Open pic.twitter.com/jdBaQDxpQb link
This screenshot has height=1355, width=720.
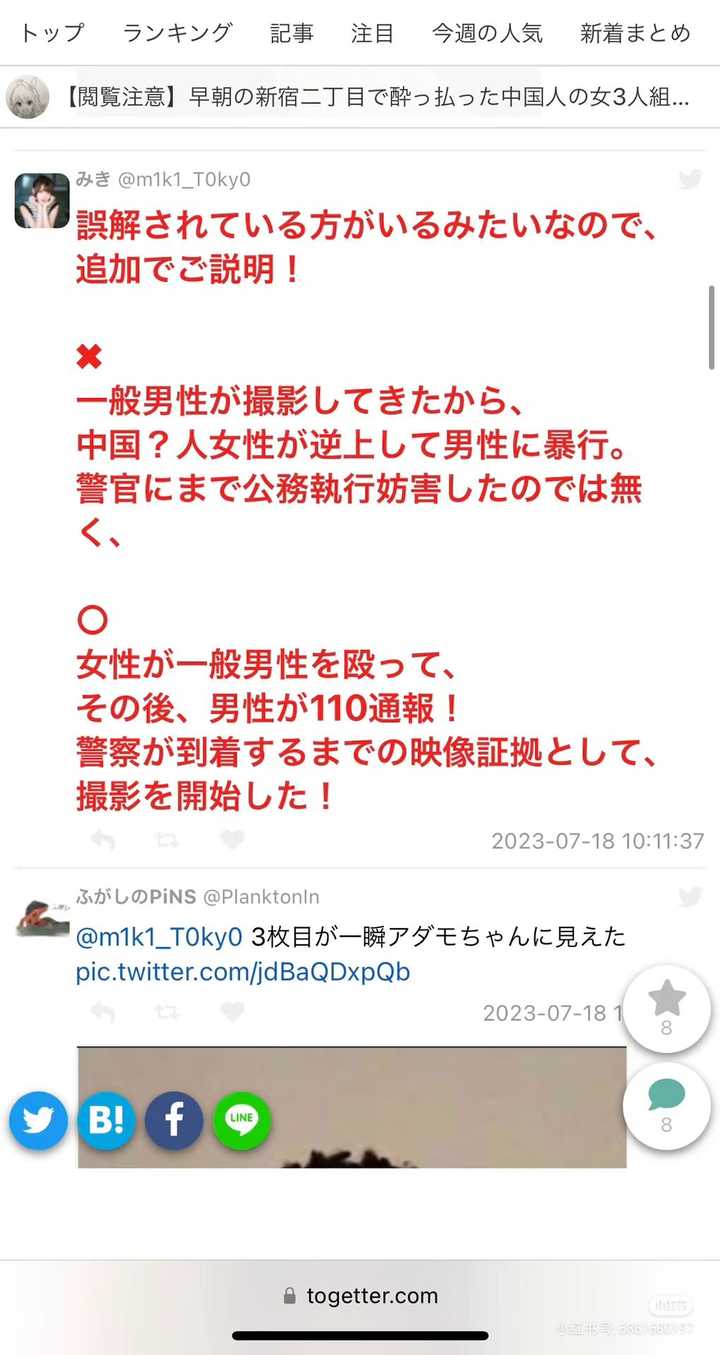pos(243,972)
